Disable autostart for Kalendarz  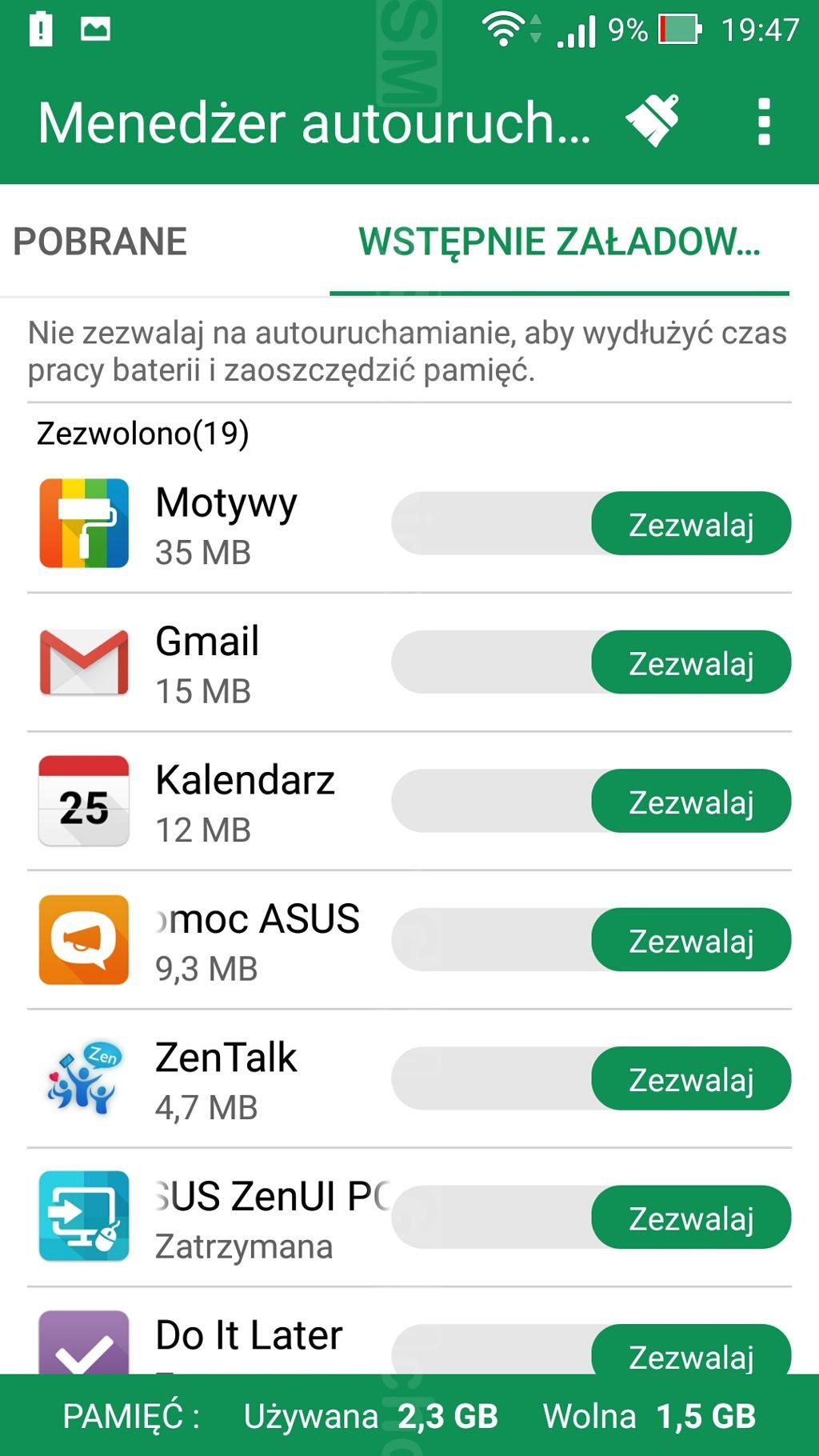(591, 801)
